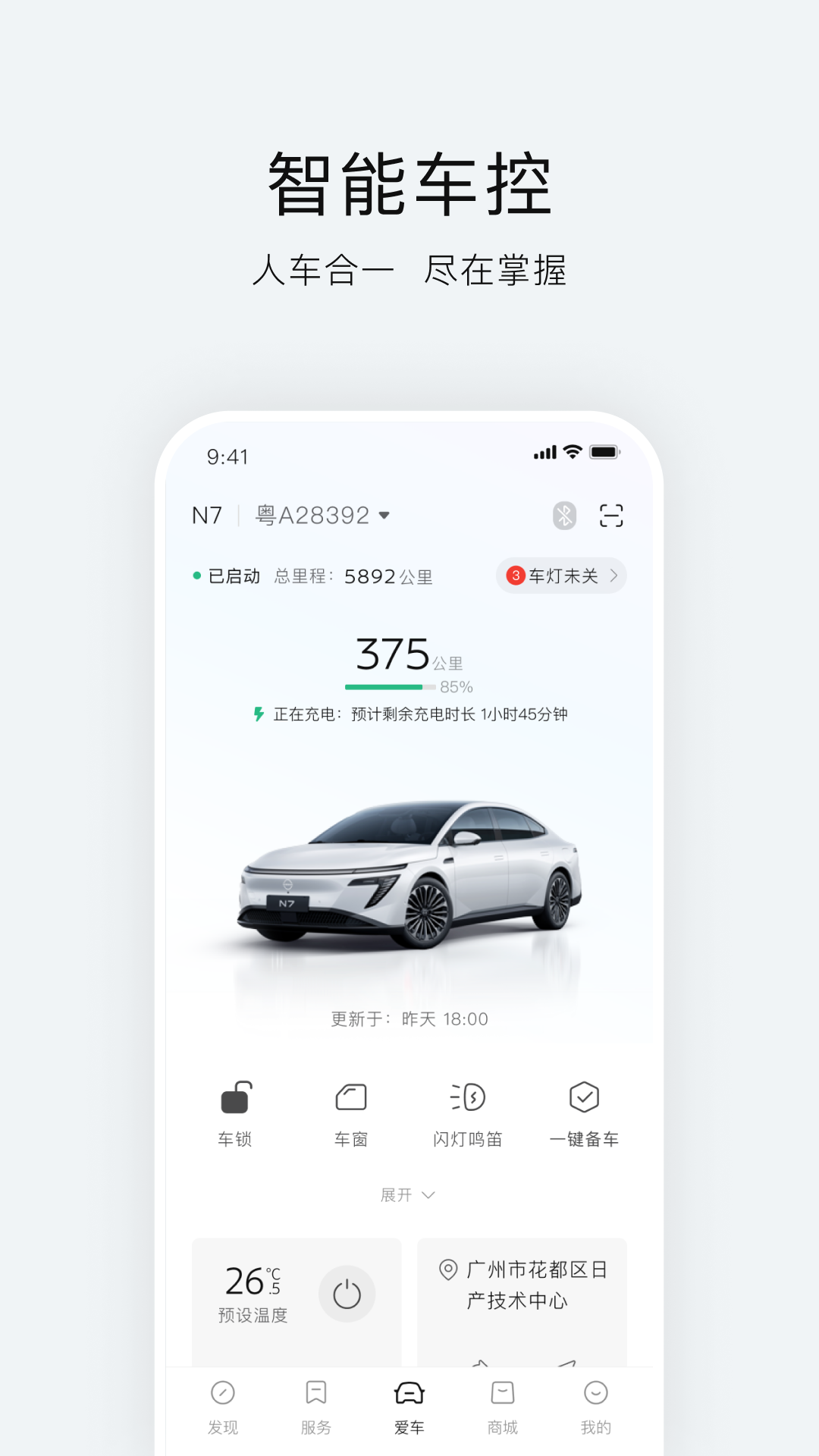Viewport: 819px width, 1456px height.
Task: Expand the 展开 section for more controls
Action: pos(408,1194)
